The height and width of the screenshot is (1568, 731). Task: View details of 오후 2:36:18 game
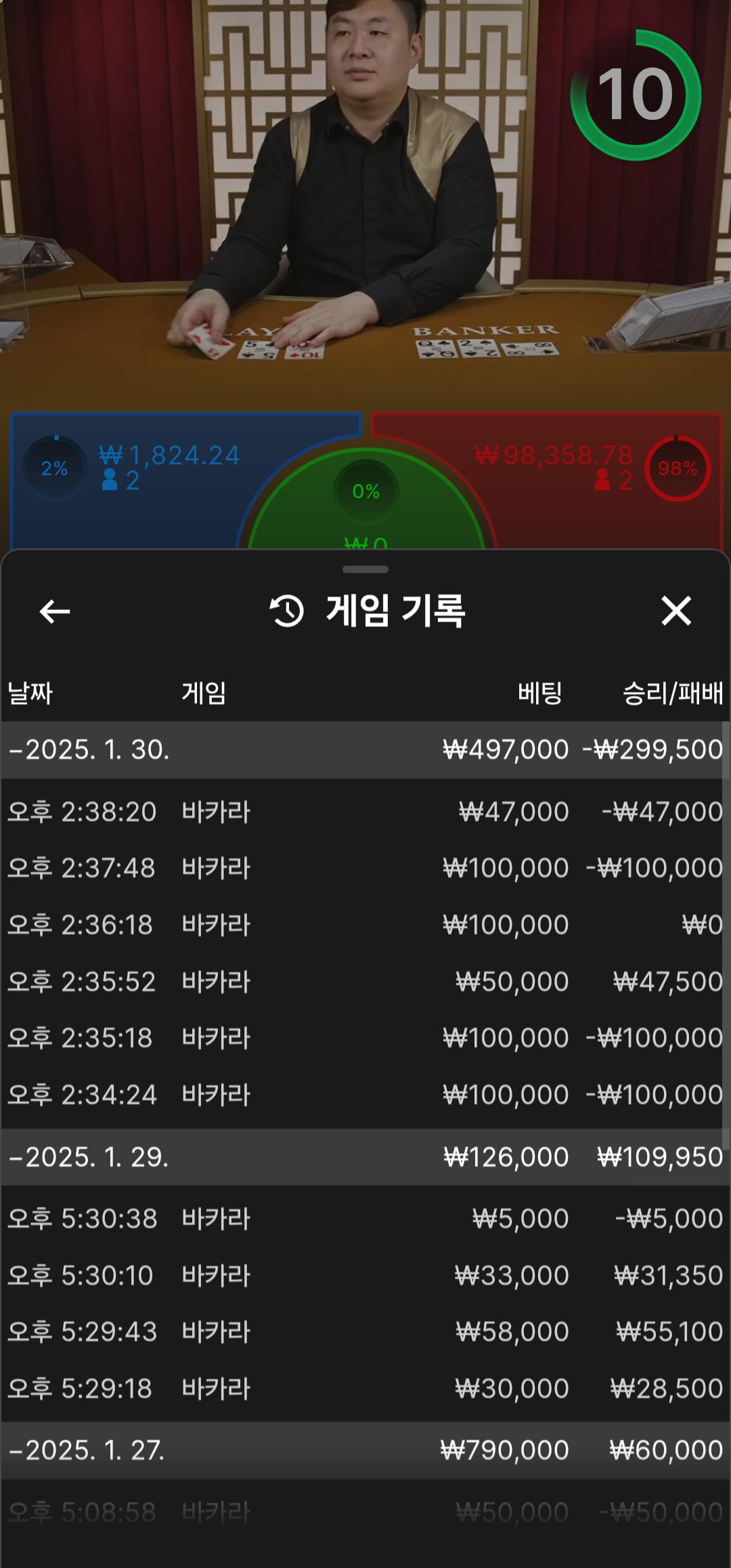point(365,925)
